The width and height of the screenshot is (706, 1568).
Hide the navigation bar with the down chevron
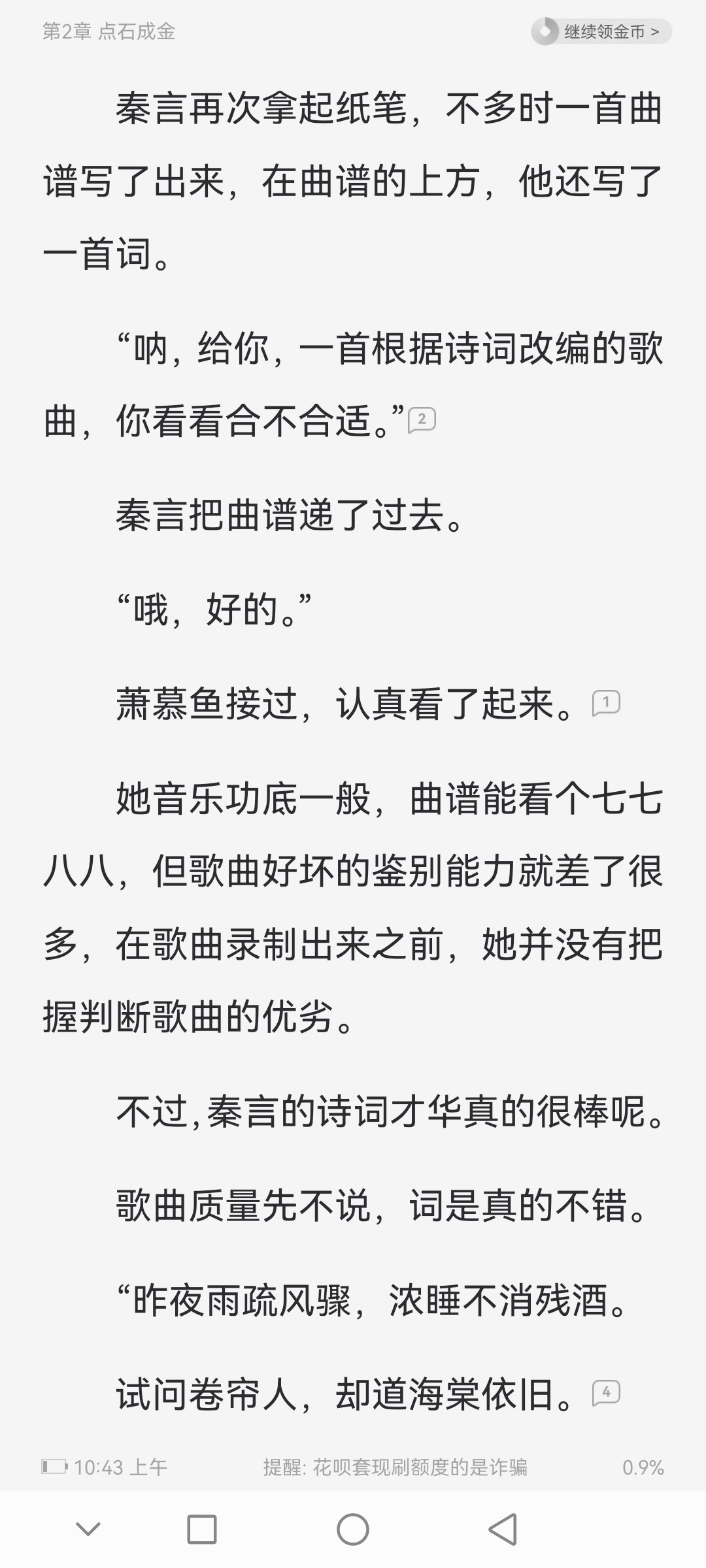(88, 1529)
